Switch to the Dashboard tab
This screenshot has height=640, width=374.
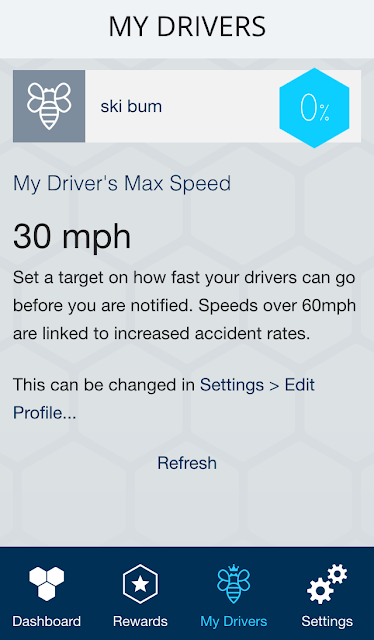point(47,595)
